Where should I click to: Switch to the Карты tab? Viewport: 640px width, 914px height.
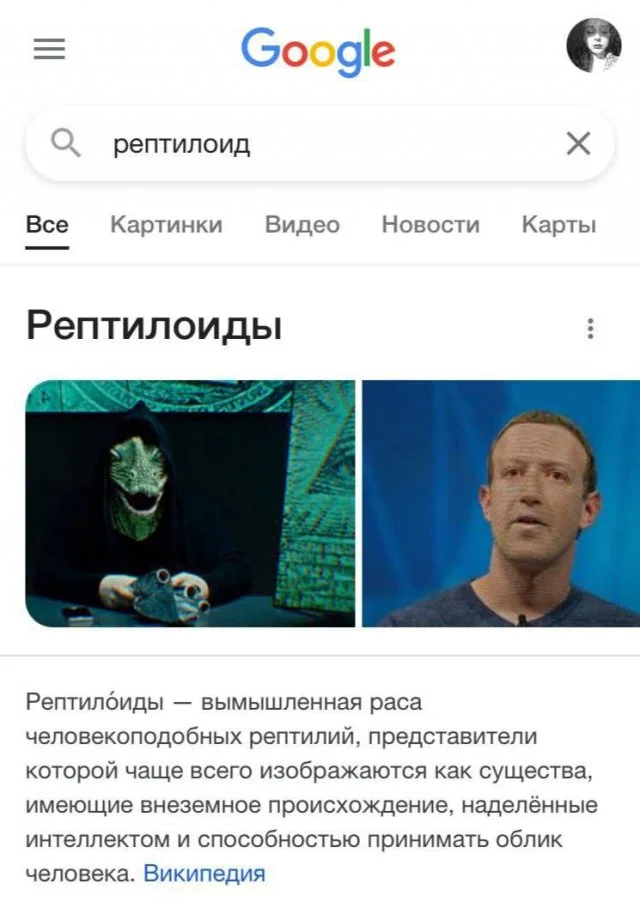pyautogui.click(x=558, y=225)
